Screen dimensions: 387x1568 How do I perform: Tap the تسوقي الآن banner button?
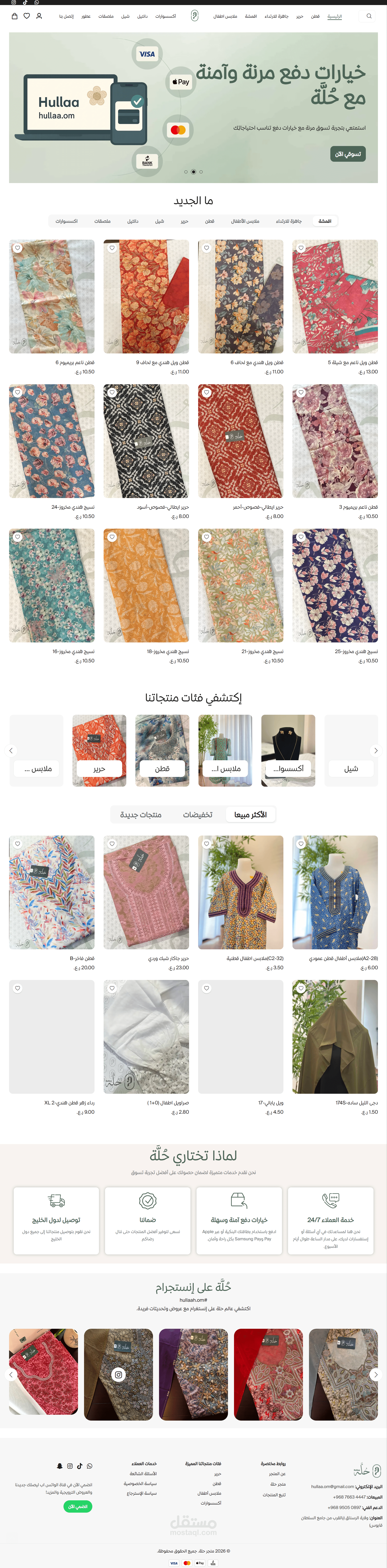(x=348, y=154)
